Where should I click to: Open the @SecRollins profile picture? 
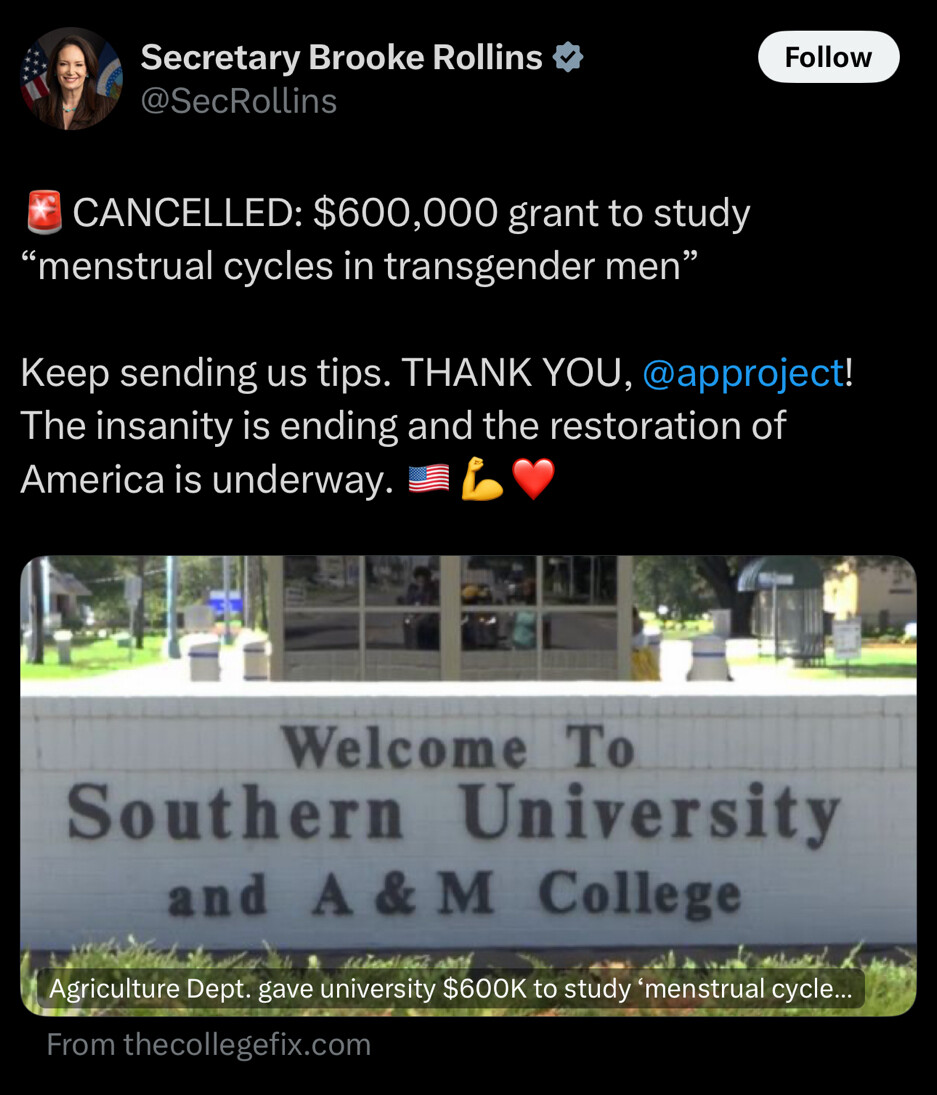pyautogui.click(x=71, y=78)
